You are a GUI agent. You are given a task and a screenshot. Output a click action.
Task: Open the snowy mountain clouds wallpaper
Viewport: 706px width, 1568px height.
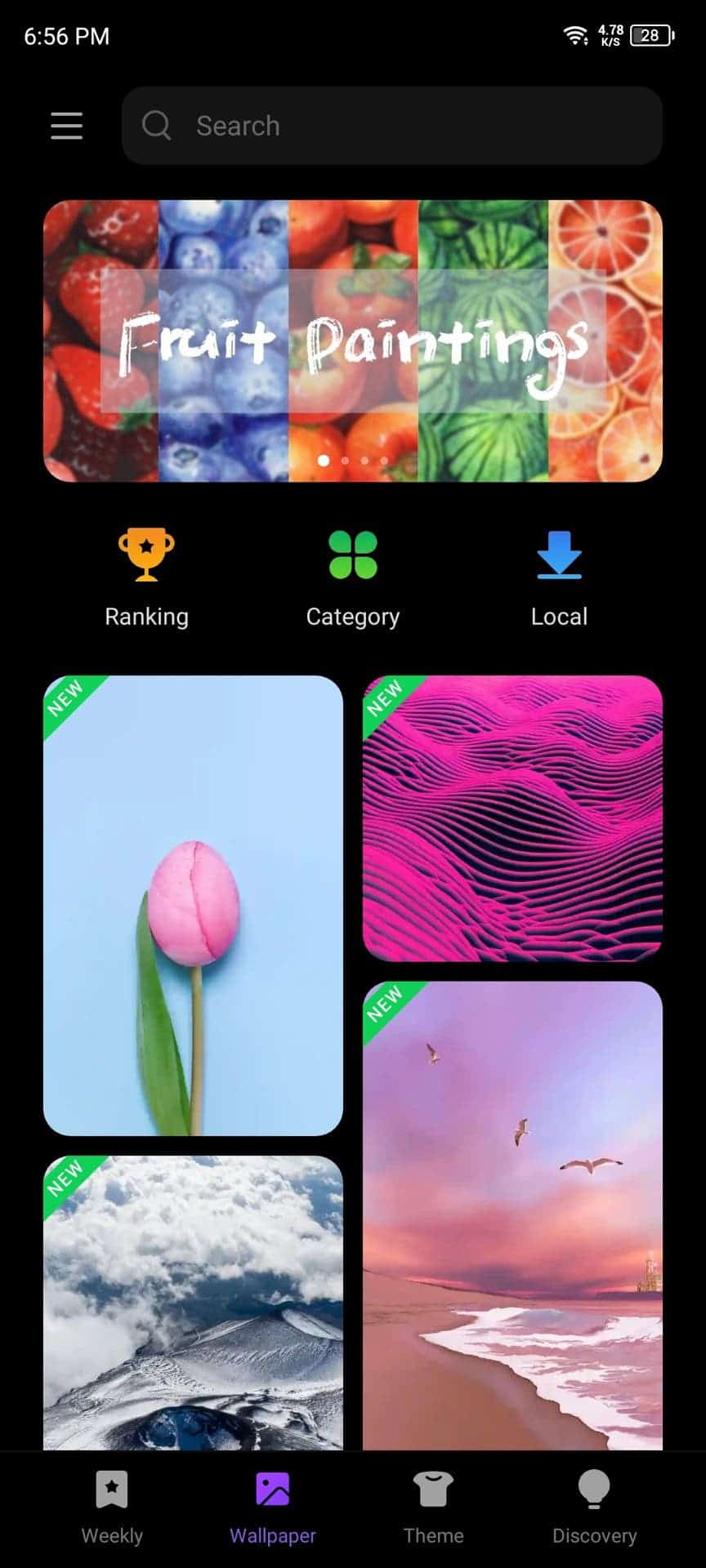coord(193,1303)
